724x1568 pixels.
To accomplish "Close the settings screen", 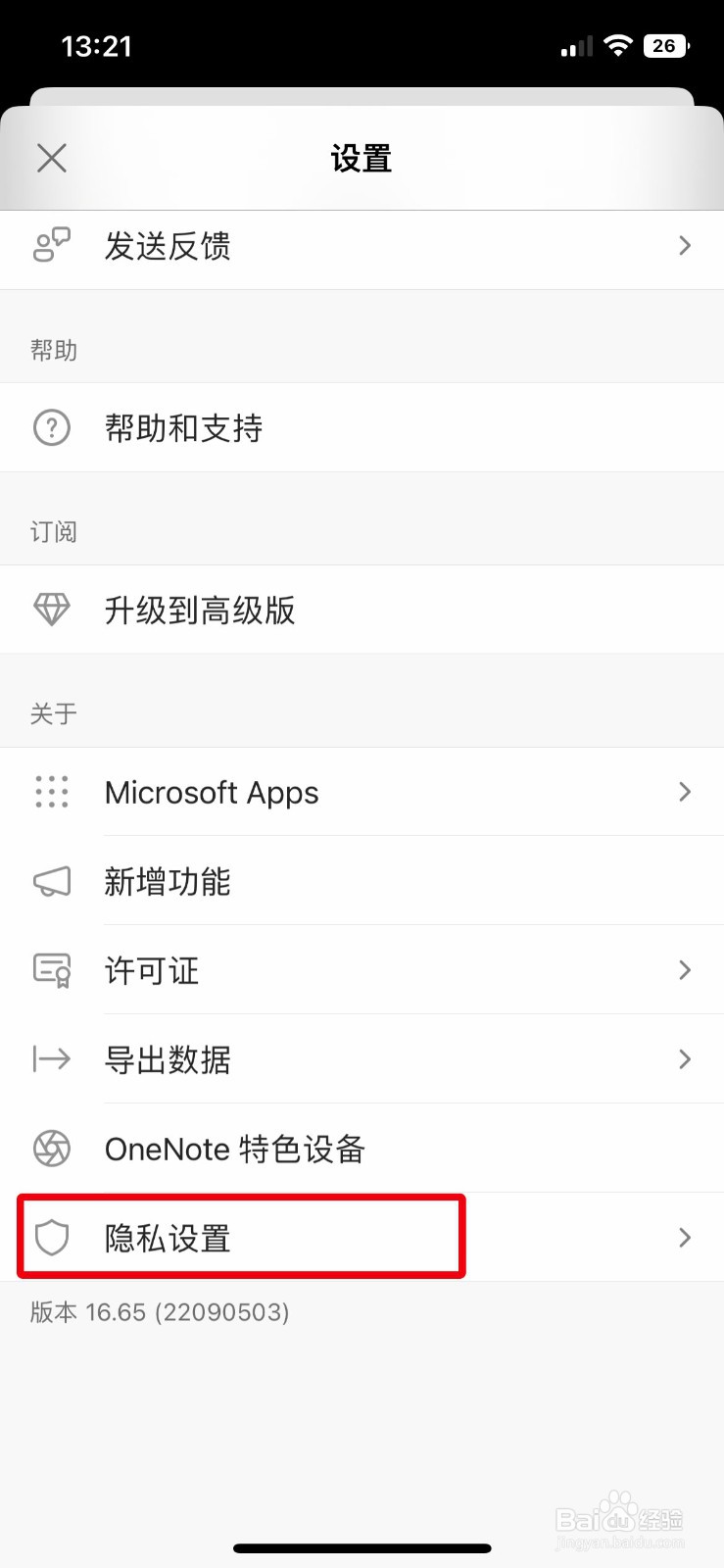I will pyautogui.click(x=52, y=158).
